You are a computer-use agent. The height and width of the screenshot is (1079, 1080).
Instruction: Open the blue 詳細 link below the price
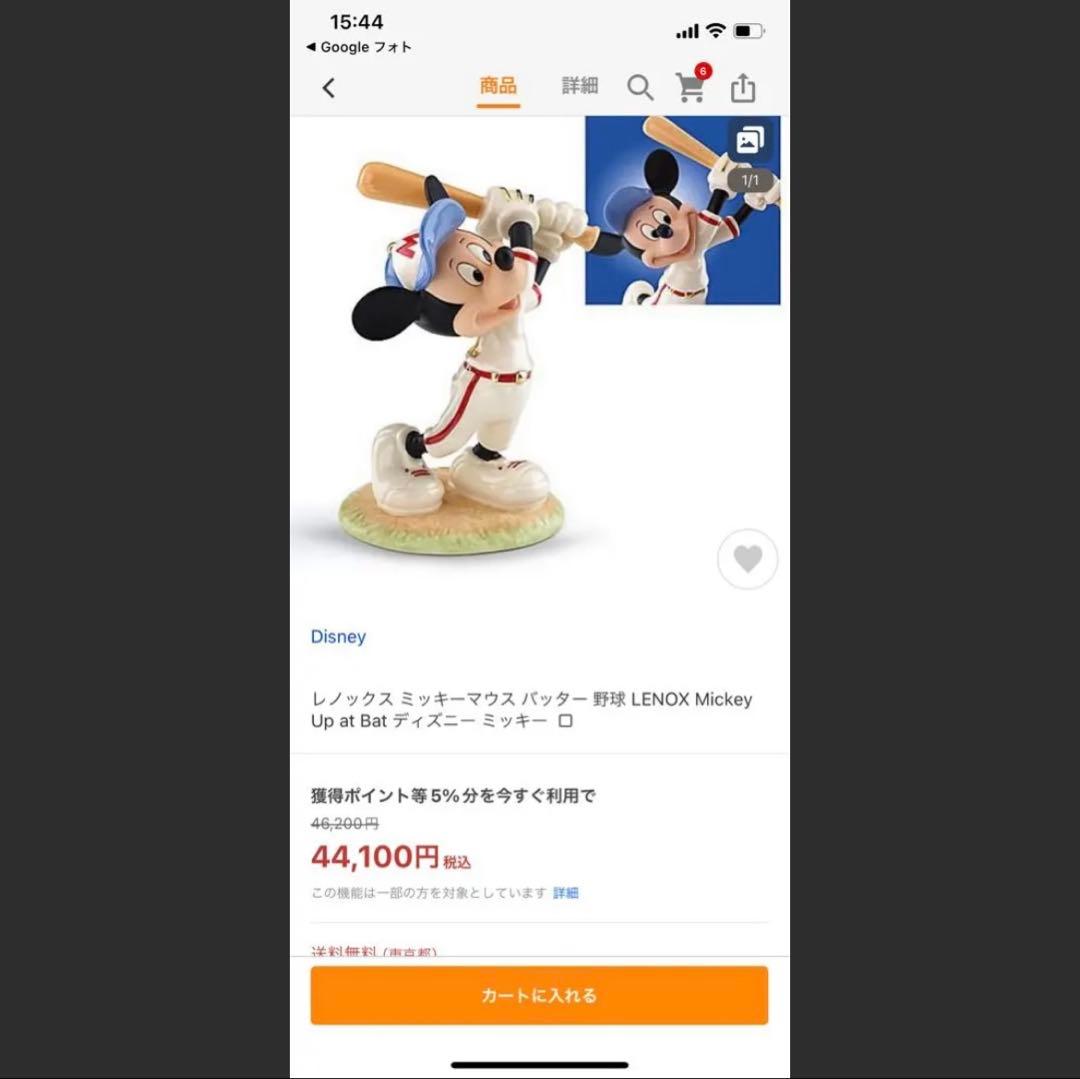566,893
